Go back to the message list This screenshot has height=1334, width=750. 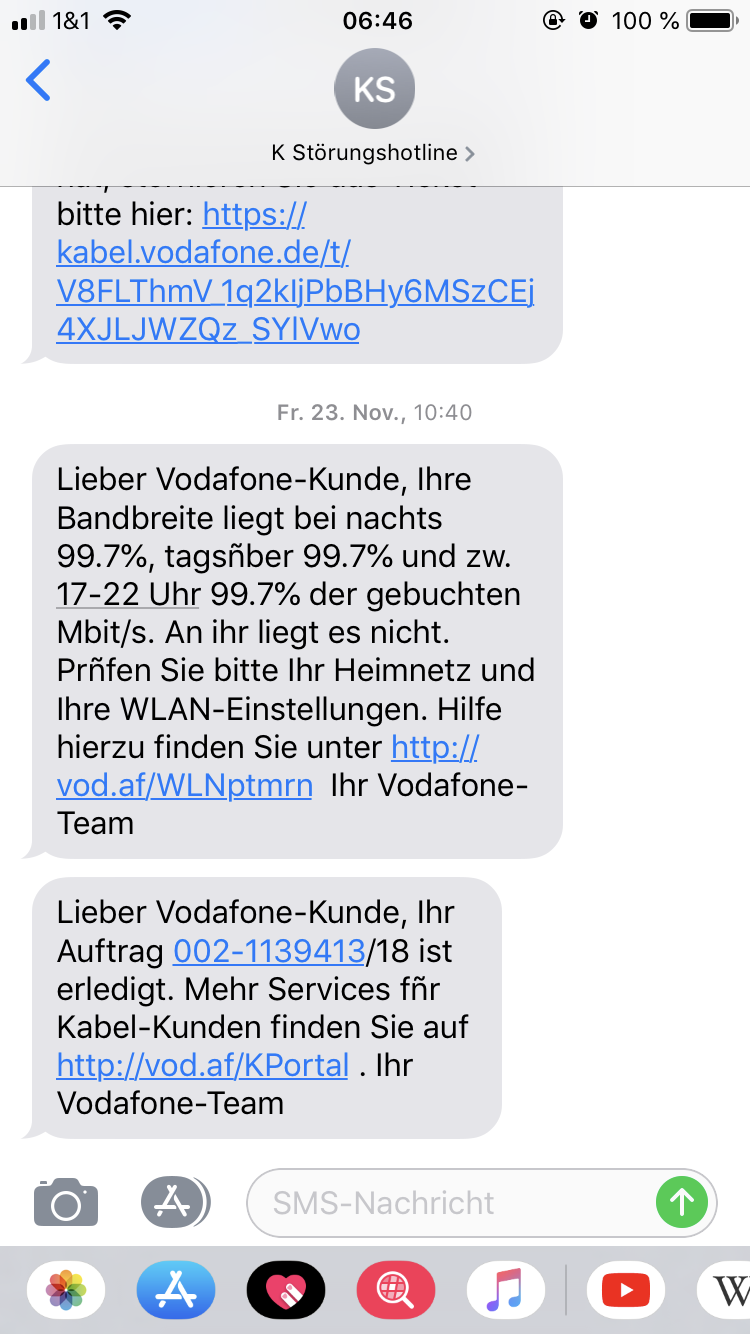pos(38,81)
